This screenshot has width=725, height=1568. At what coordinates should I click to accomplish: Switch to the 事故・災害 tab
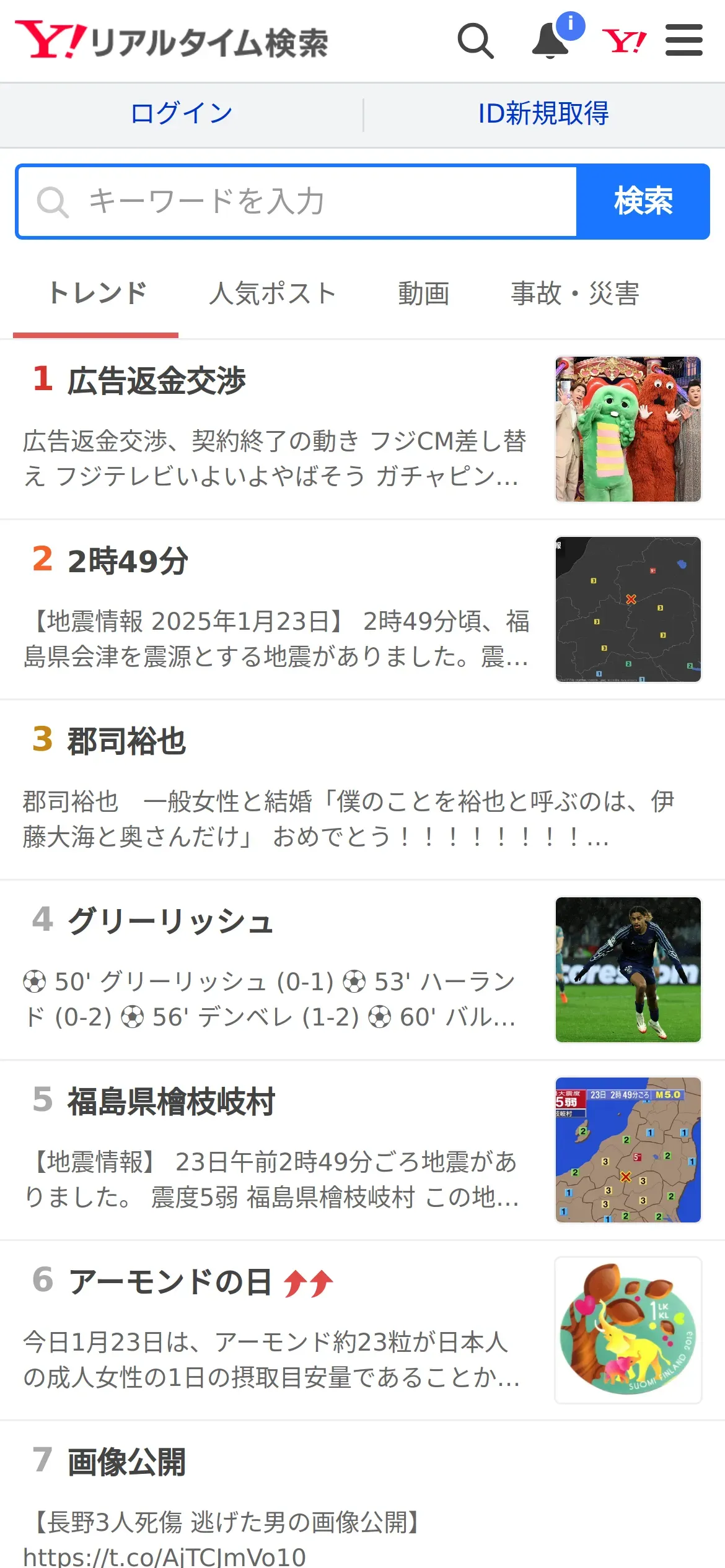574,294
